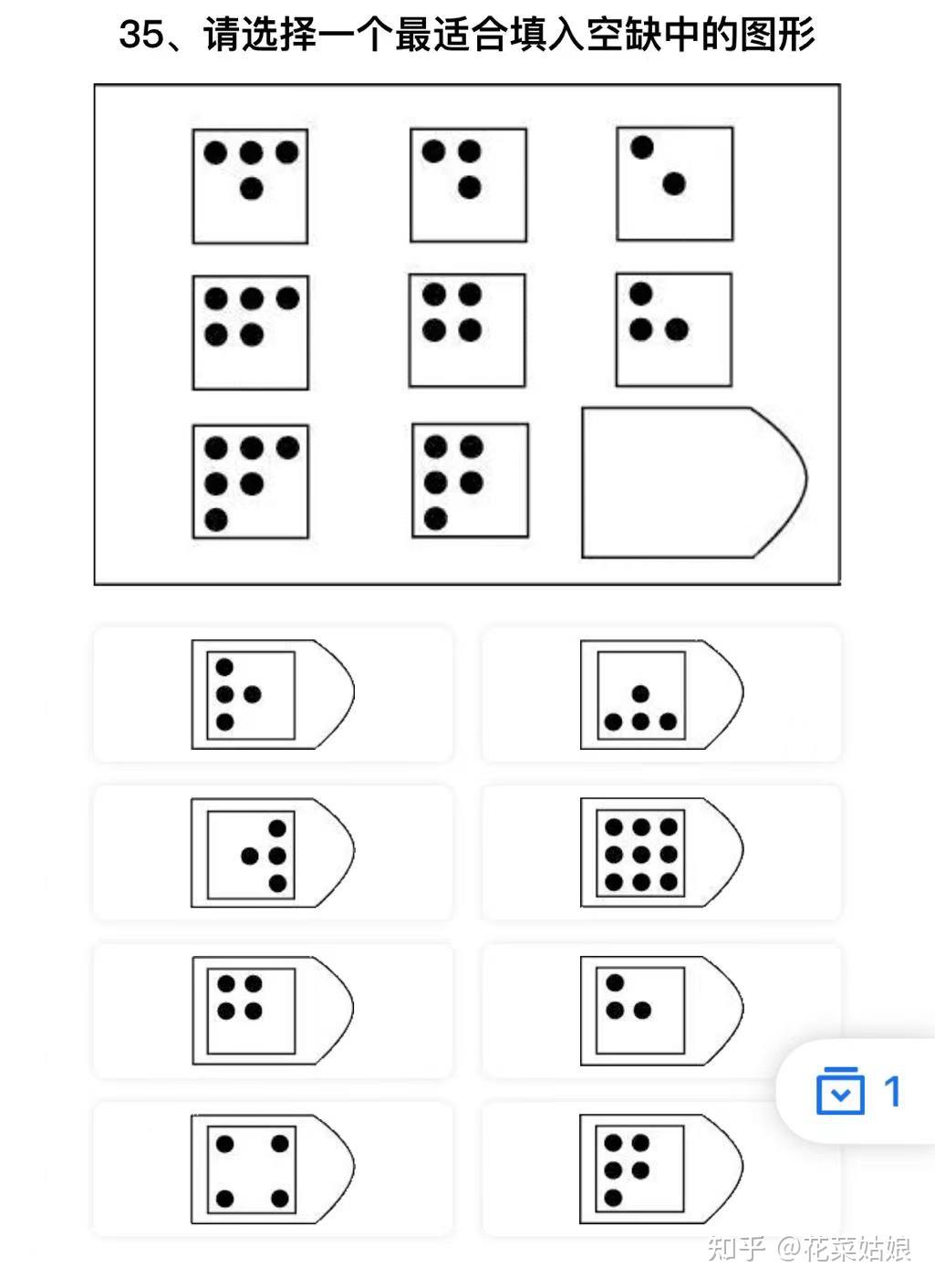
Task: Pick the answer with three bottom-row dots
Action: coord(661,695)
